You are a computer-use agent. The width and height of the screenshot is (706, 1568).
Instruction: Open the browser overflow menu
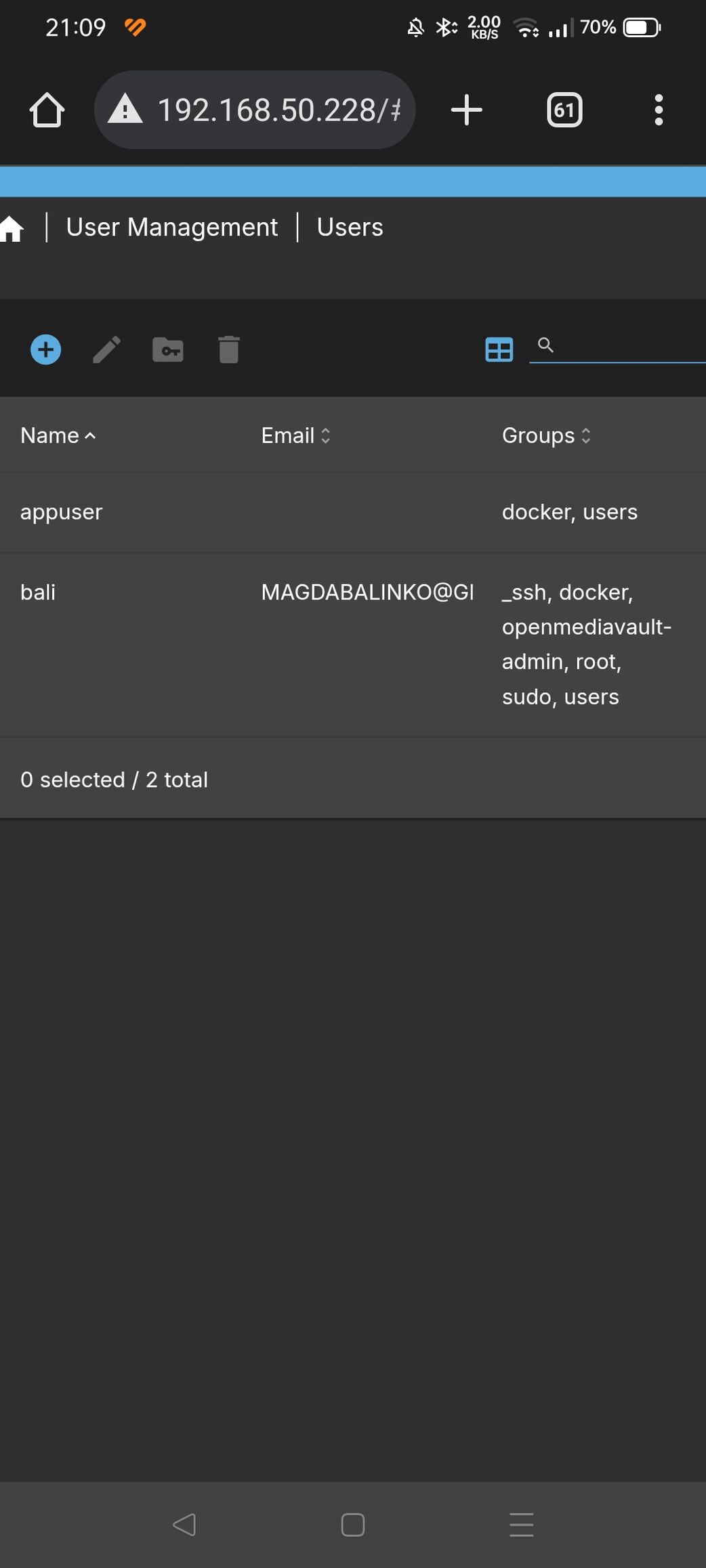tap(659, 110)
